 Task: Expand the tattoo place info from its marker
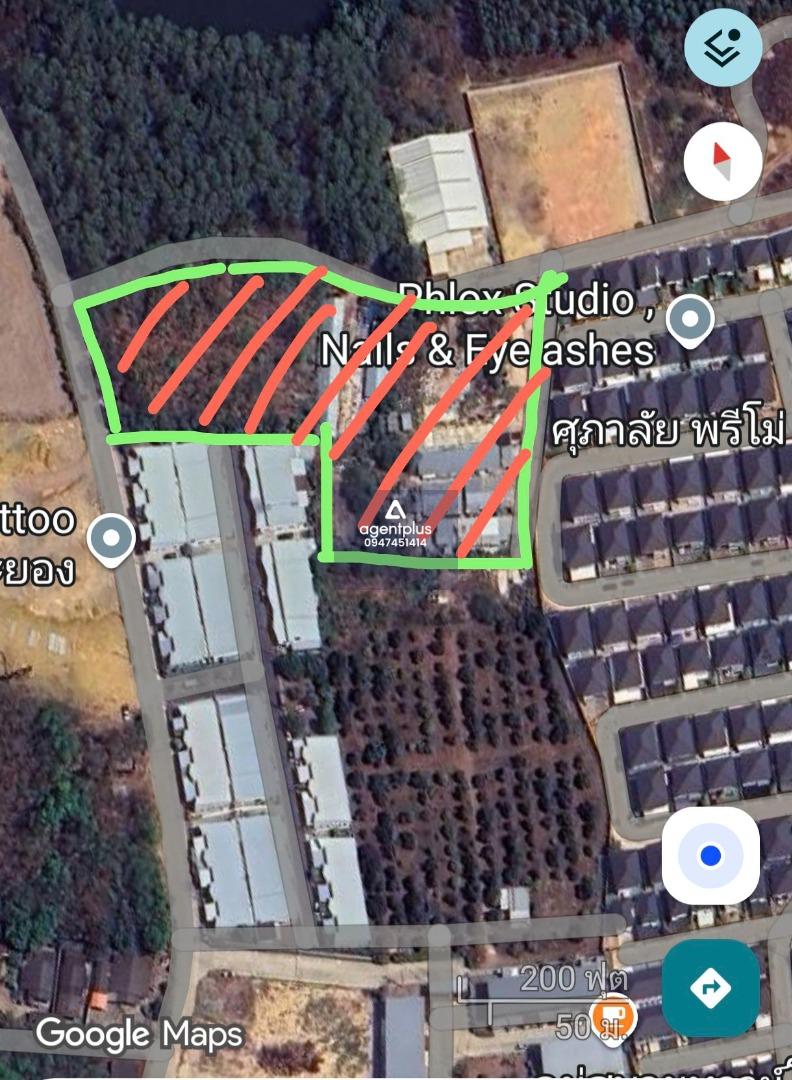(x=110, y=539)
